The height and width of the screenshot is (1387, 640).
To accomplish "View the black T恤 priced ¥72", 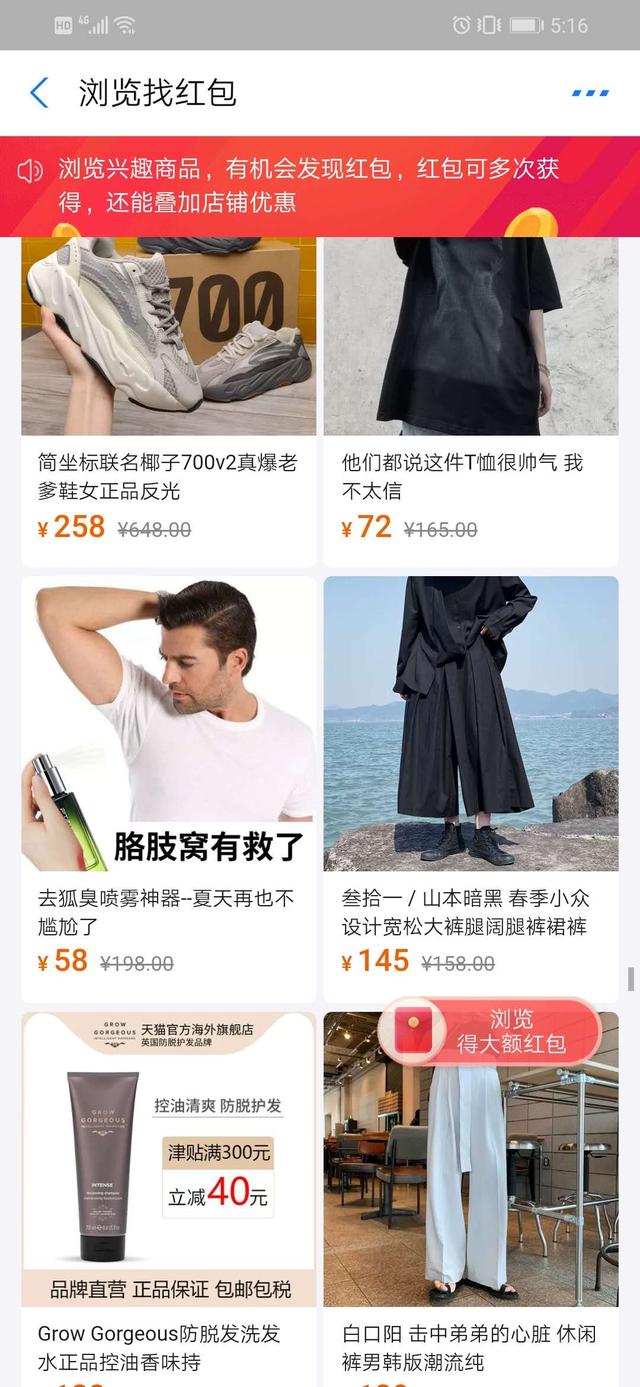I will point(470,400).
